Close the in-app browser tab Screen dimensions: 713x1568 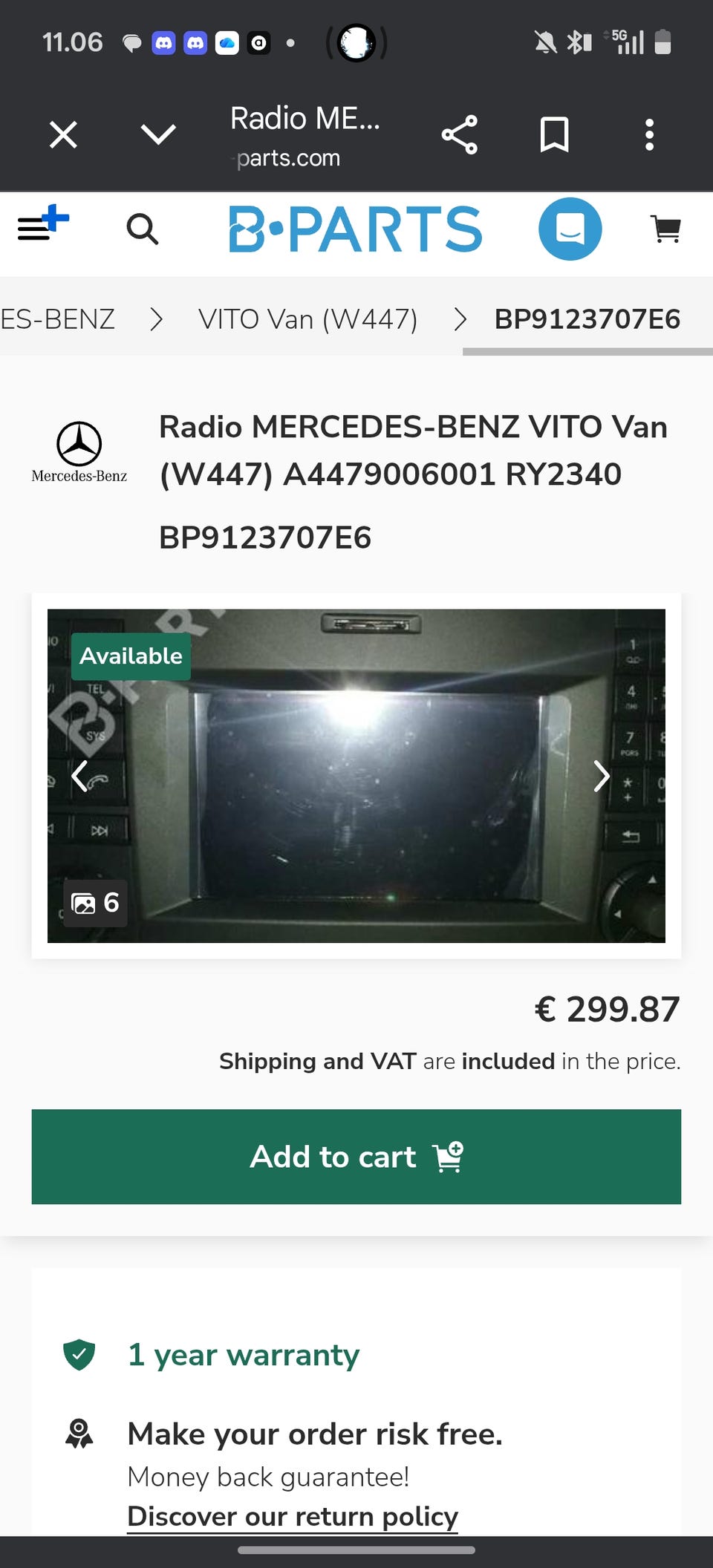(63, 135)
